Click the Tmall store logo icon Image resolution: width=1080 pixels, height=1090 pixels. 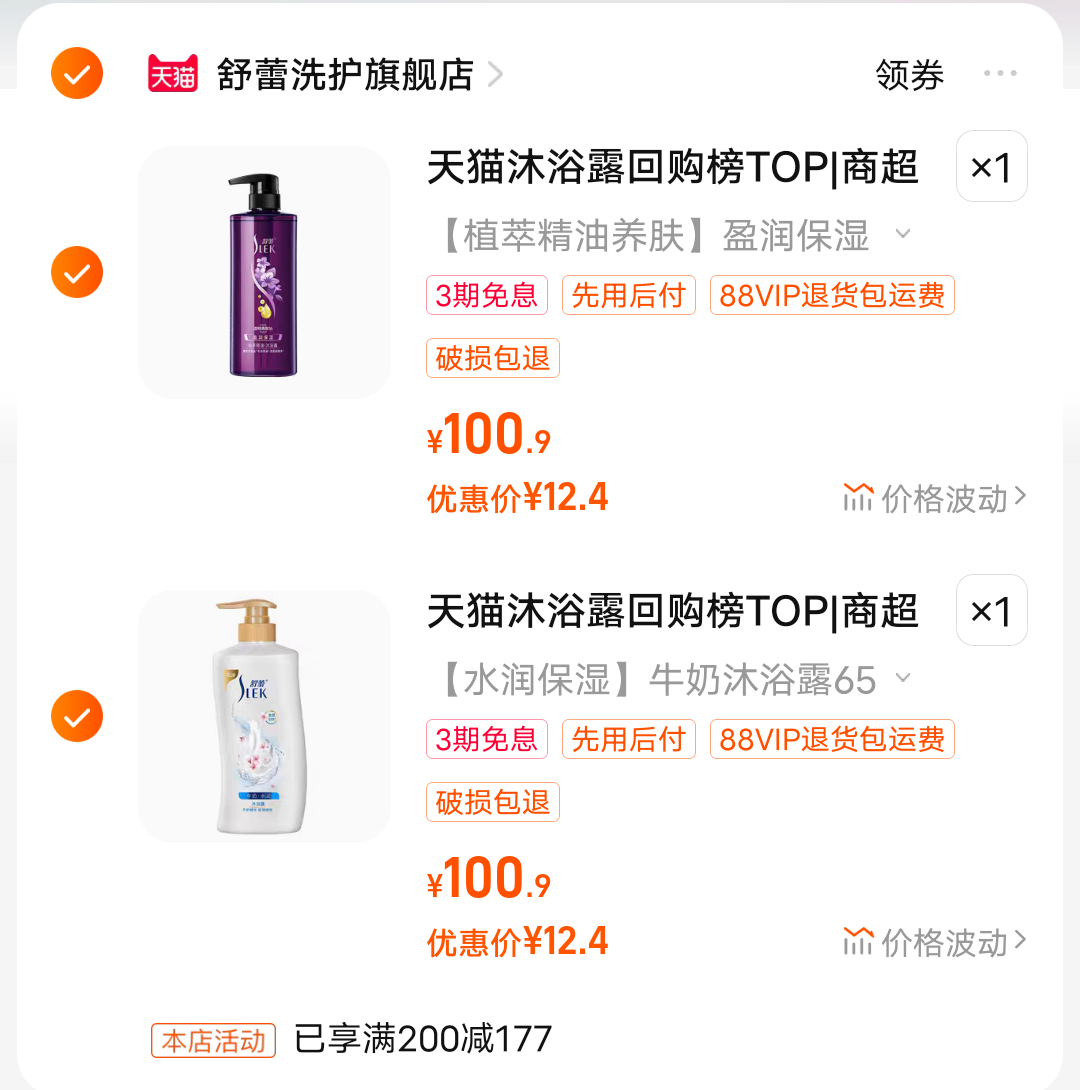(x=171, y=74)
